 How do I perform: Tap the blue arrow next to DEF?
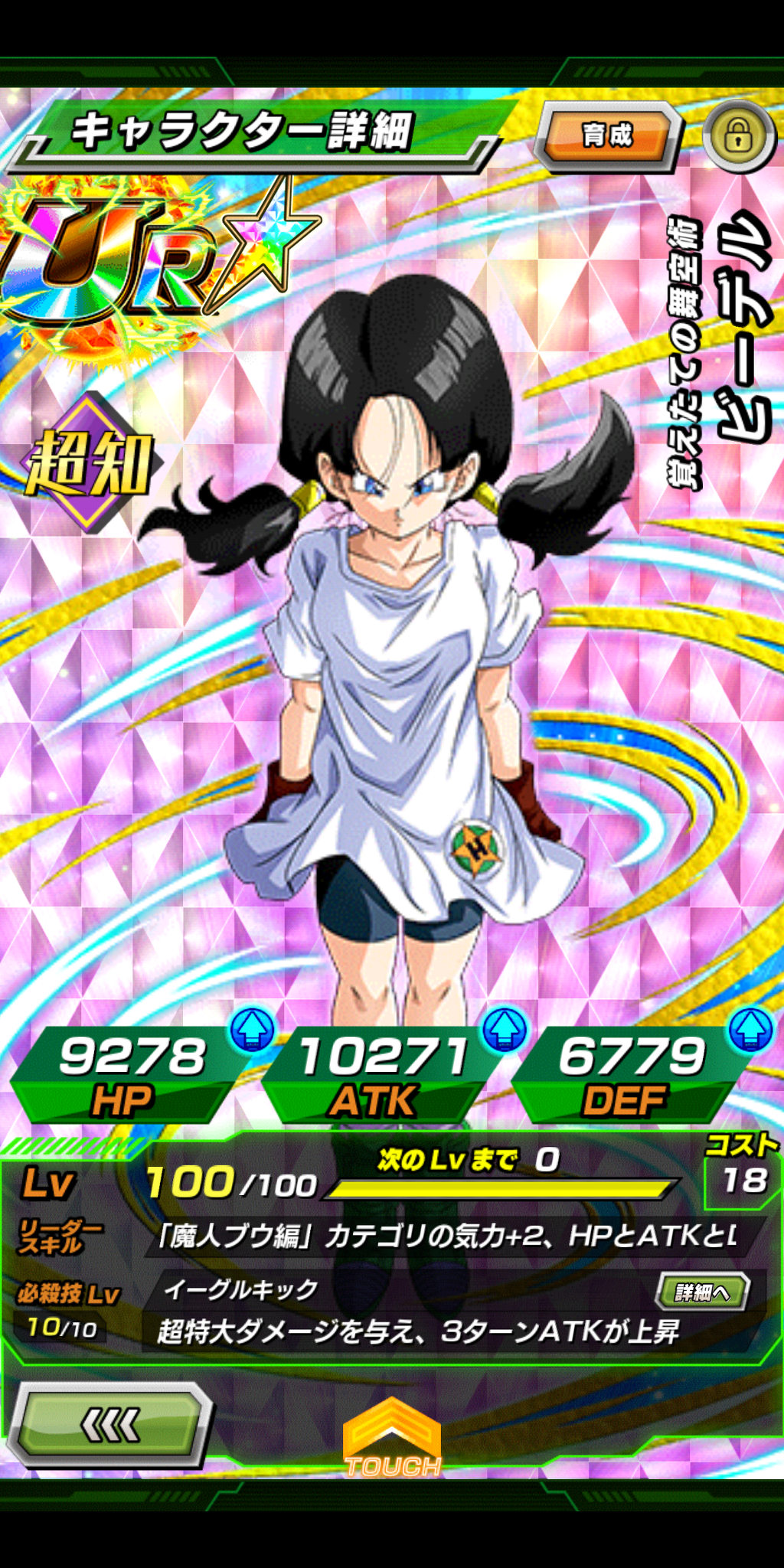(750, 1030)
